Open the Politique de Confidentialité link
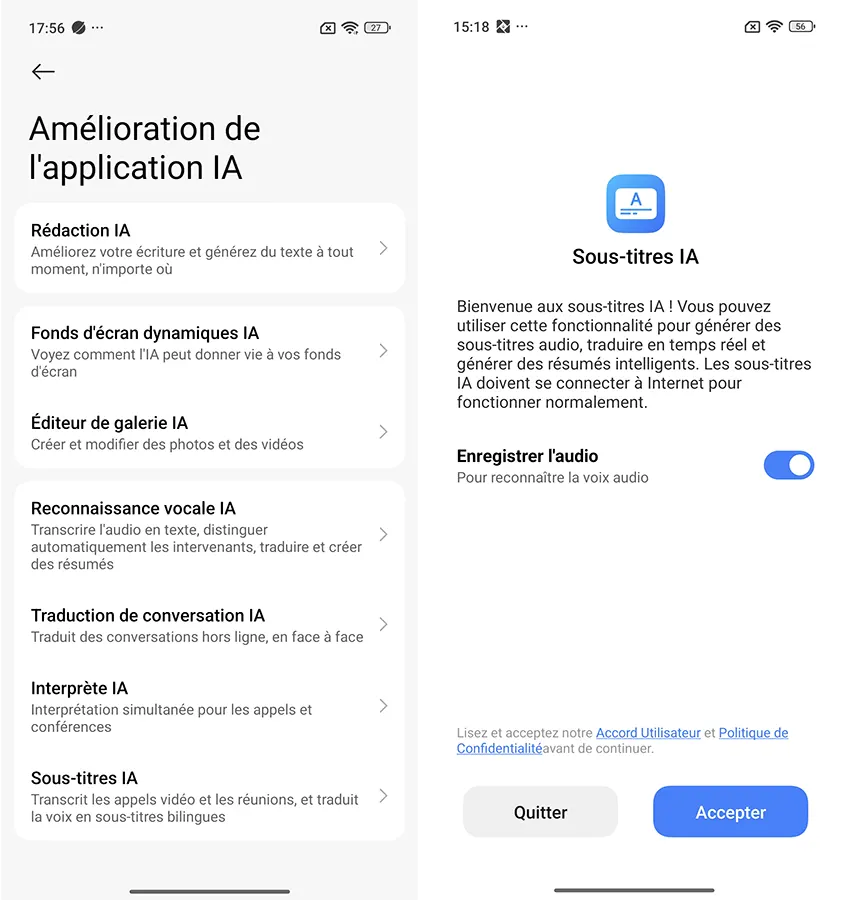Image resolution: width=844 pixels, height=900 pixels. [752, 733]
